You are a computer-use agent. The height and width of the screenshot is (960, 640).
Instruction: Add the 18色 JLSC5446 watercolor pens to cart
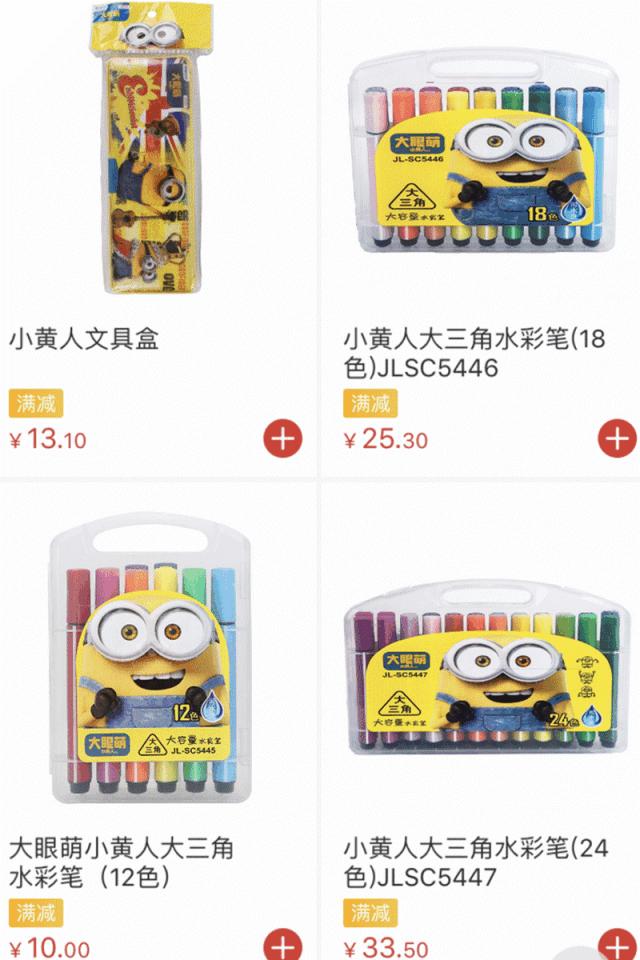click(617, 439)
